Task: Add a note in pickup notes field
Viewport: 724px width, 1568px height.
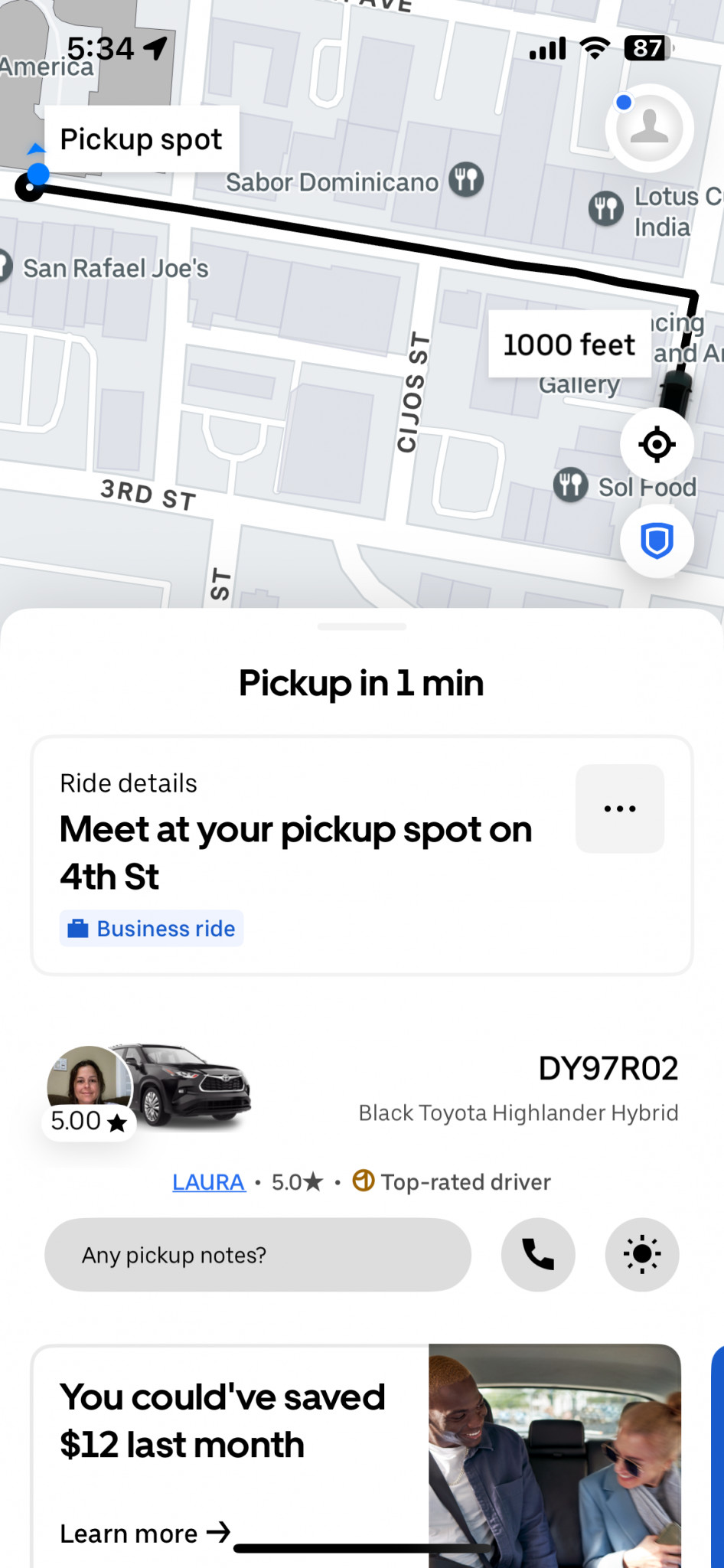Action: (258, 1256)
